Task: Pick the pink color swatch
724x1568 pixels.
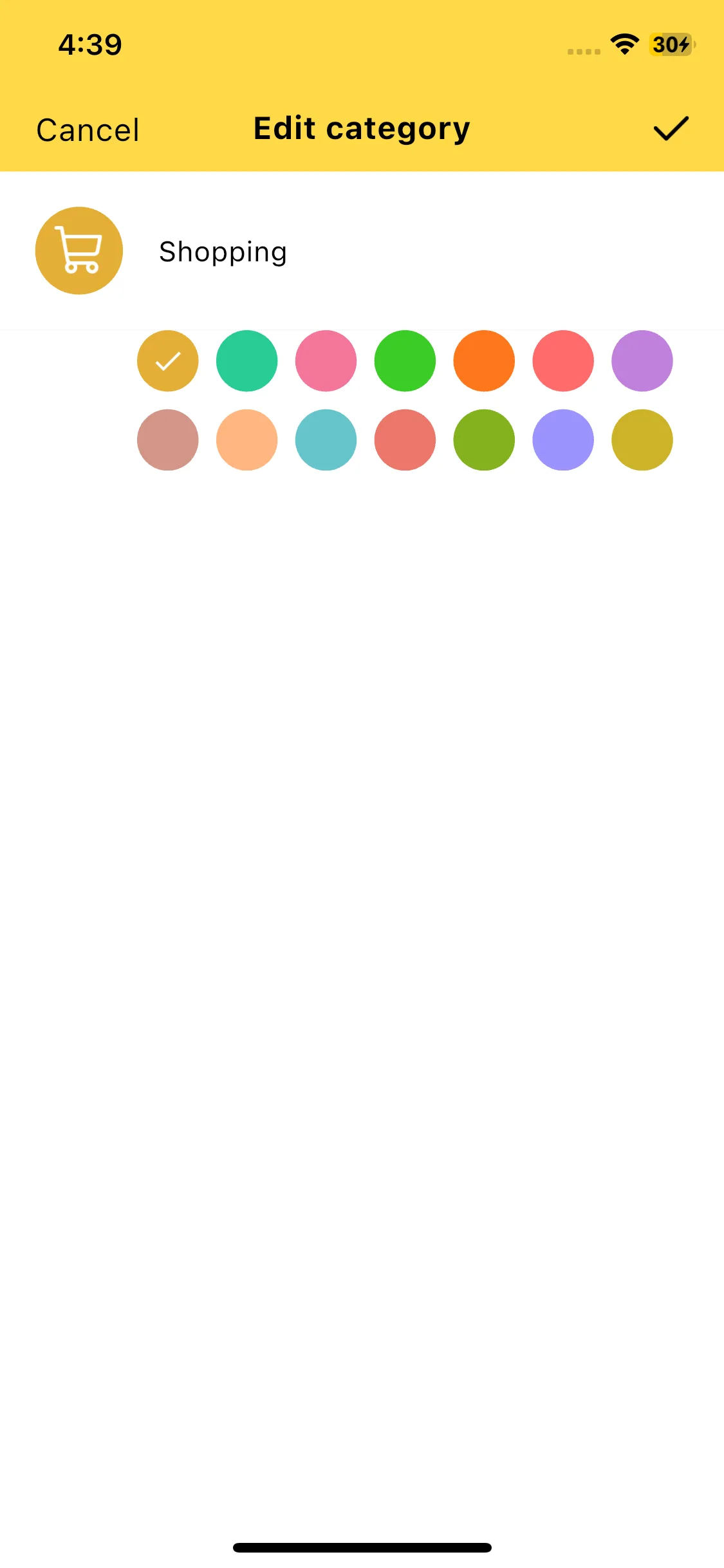Action: (x=326, y=361)
